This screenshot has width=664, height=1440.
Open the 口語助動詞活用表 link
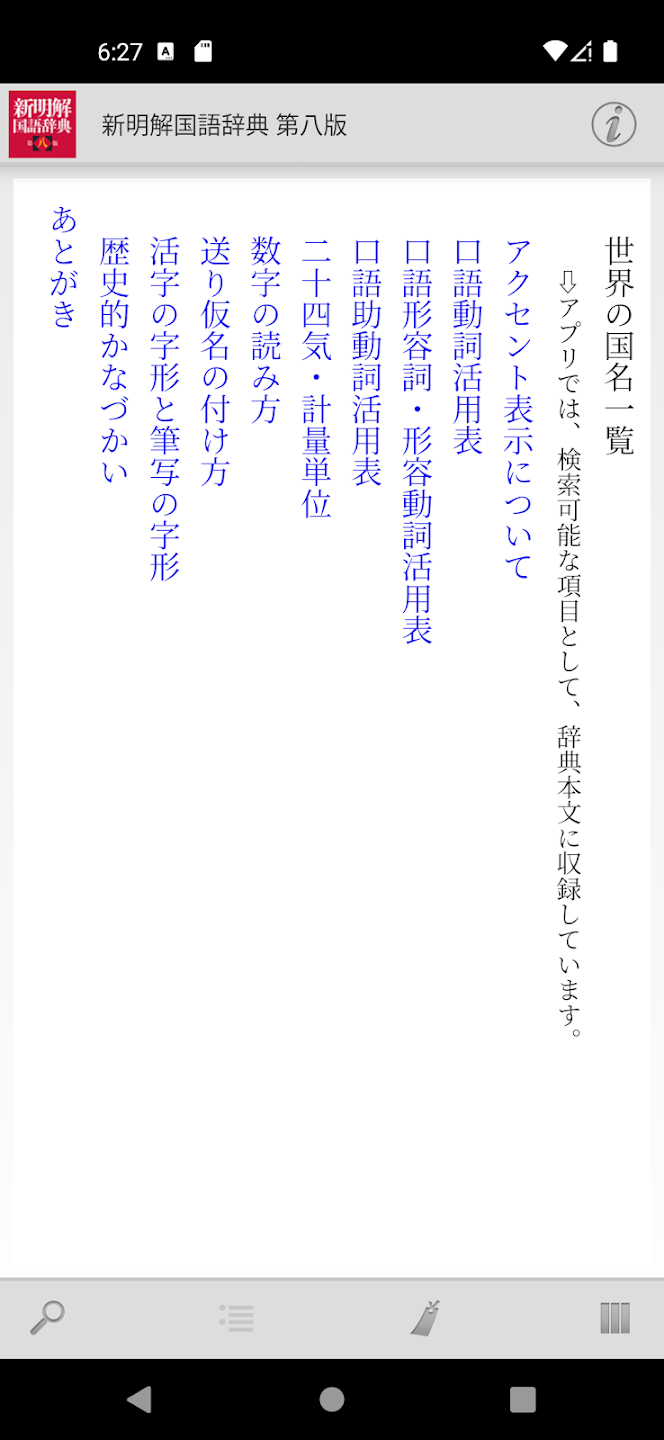point(367,362)
